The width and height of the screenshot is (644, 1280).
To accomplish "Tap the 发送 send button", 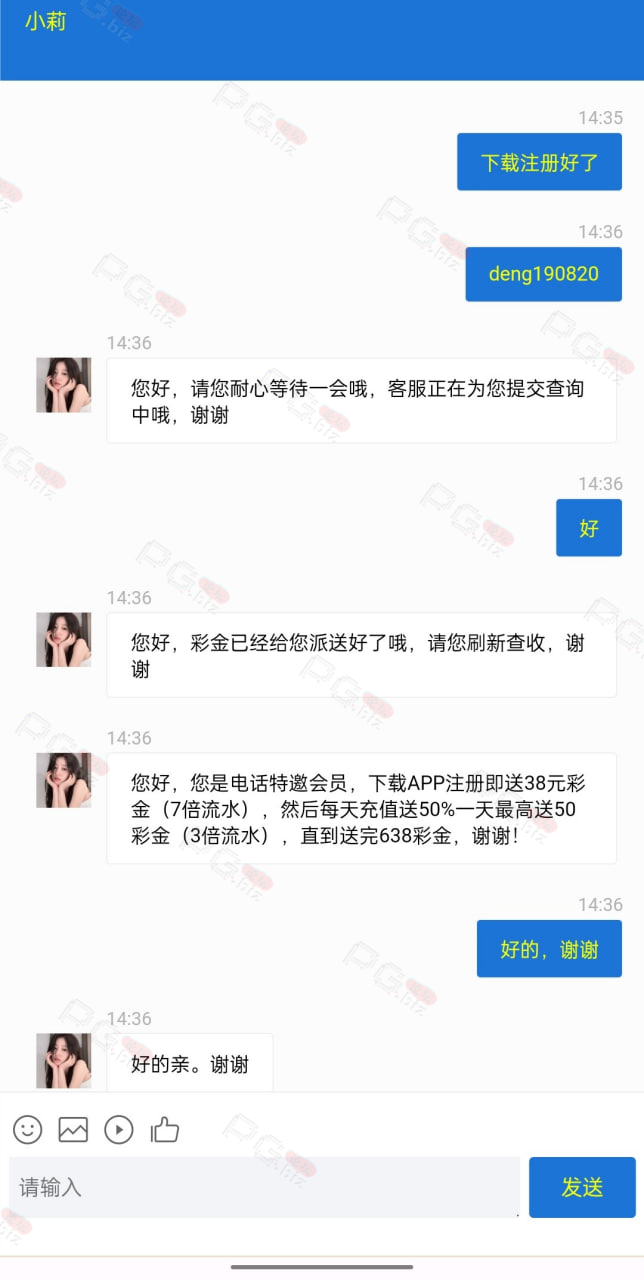I will (582, 1187).
